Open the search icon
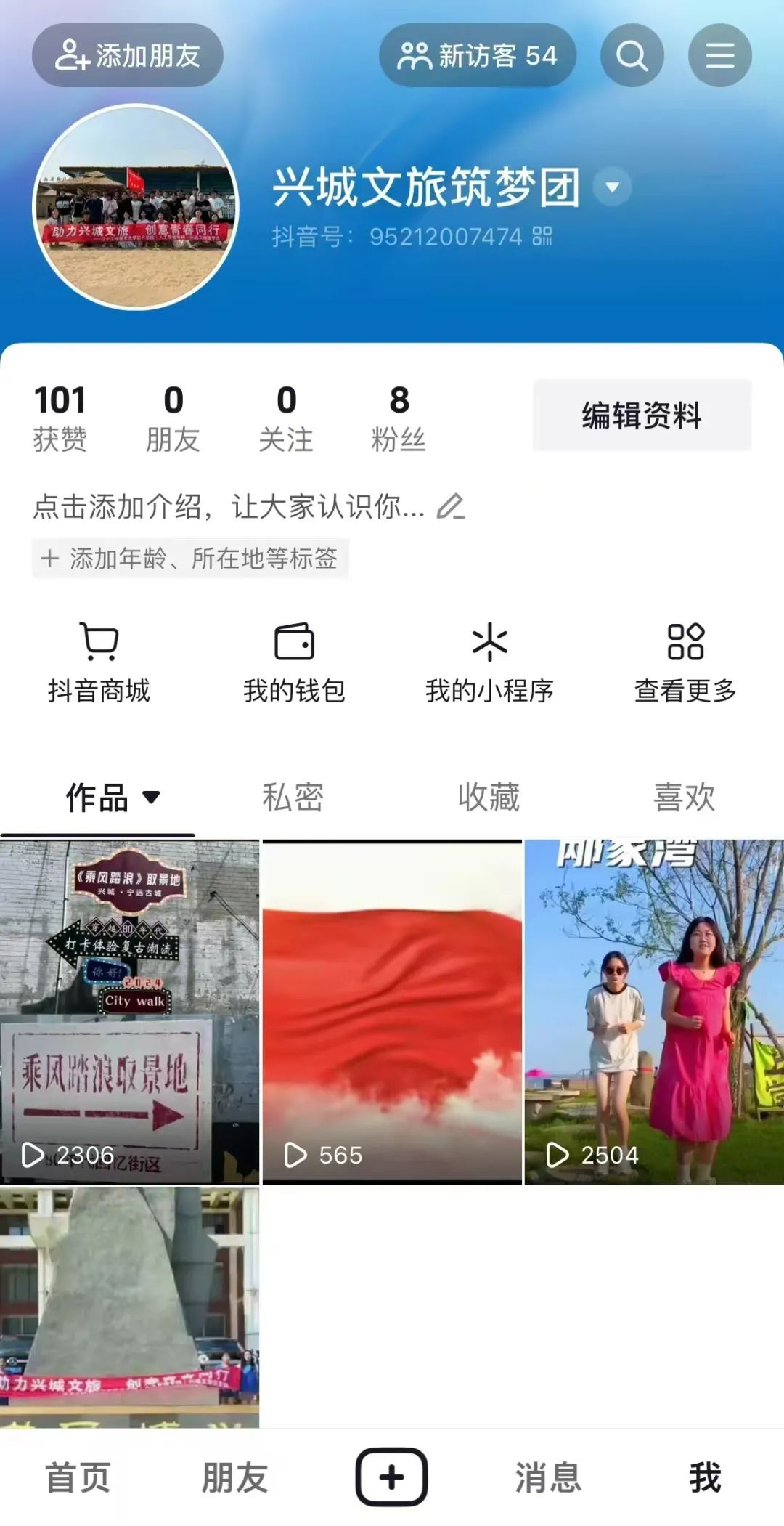784x1526 pixels. tap(632, 55)
